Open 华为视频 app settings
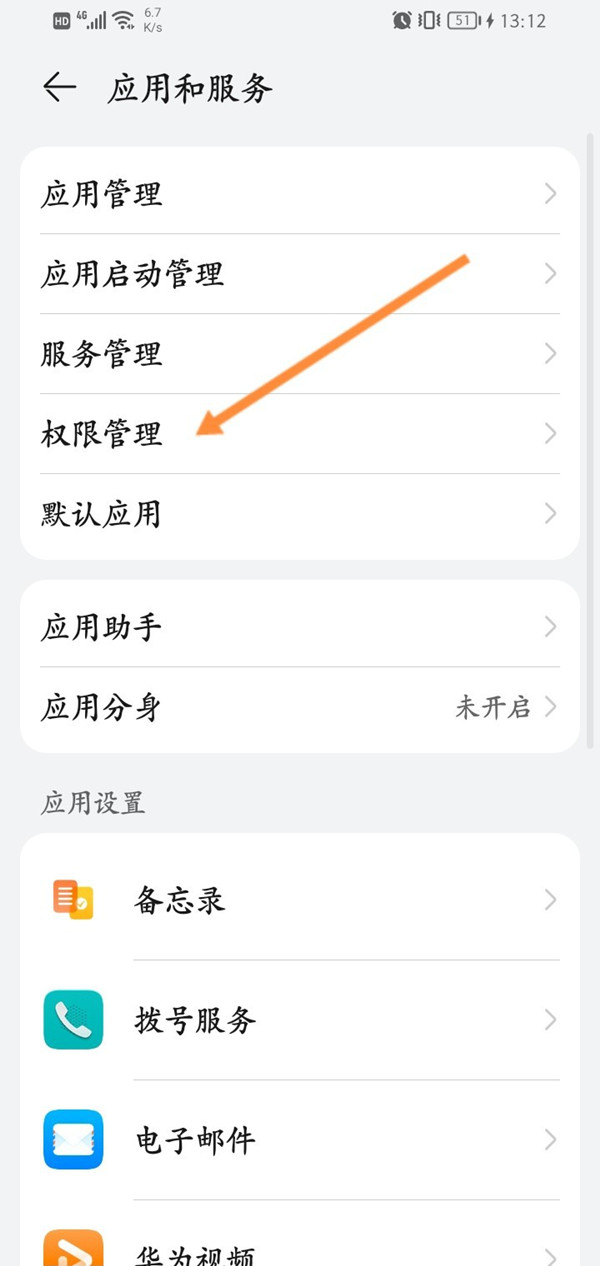Image resolution: width=600 pixels, height=1266 pixels. [300, 1250]
